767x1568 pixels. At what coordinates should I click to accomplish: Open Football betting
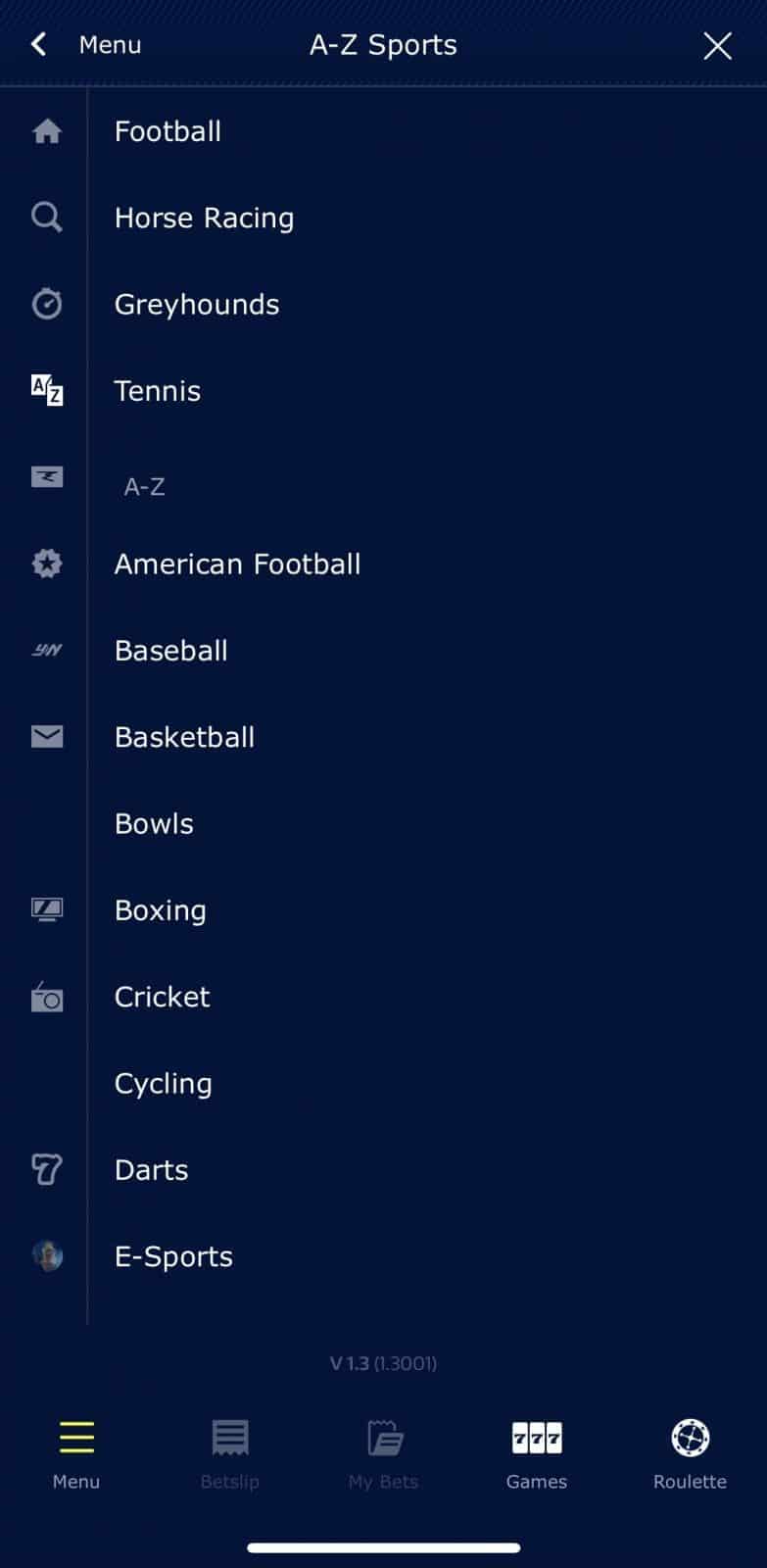(x=427, y=131)
